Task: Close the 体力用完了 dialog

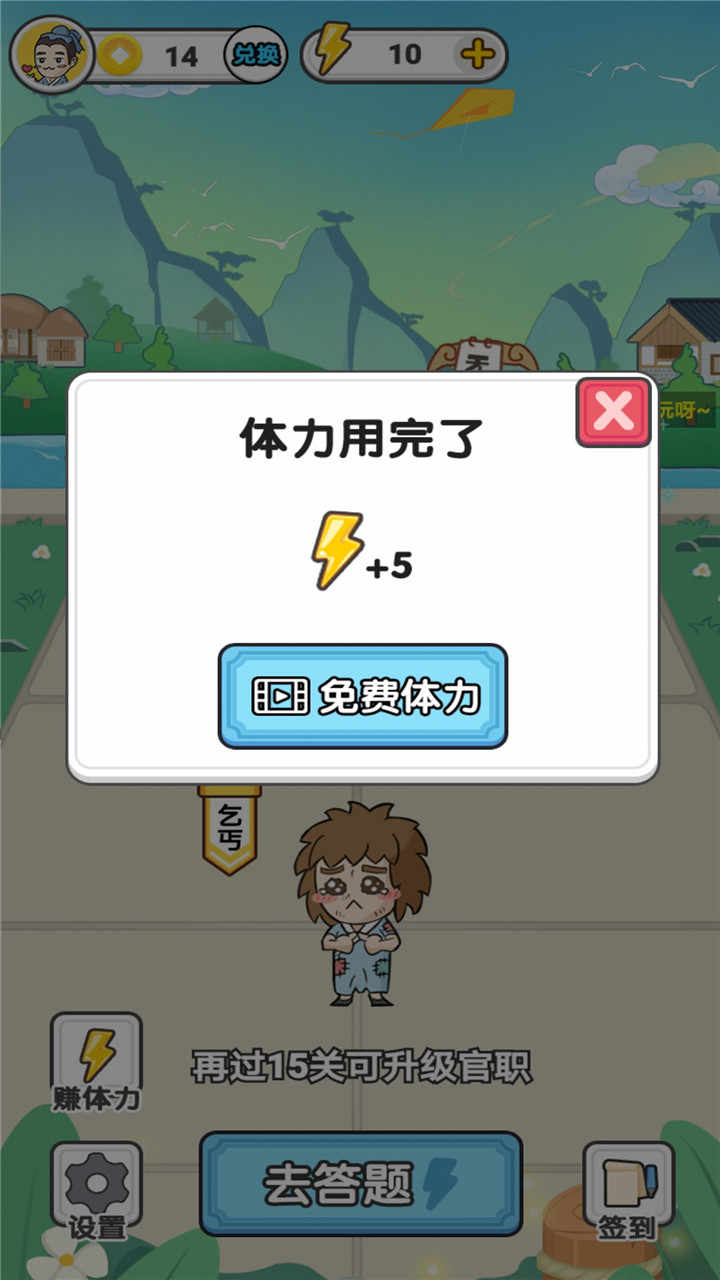Action: 613,410
